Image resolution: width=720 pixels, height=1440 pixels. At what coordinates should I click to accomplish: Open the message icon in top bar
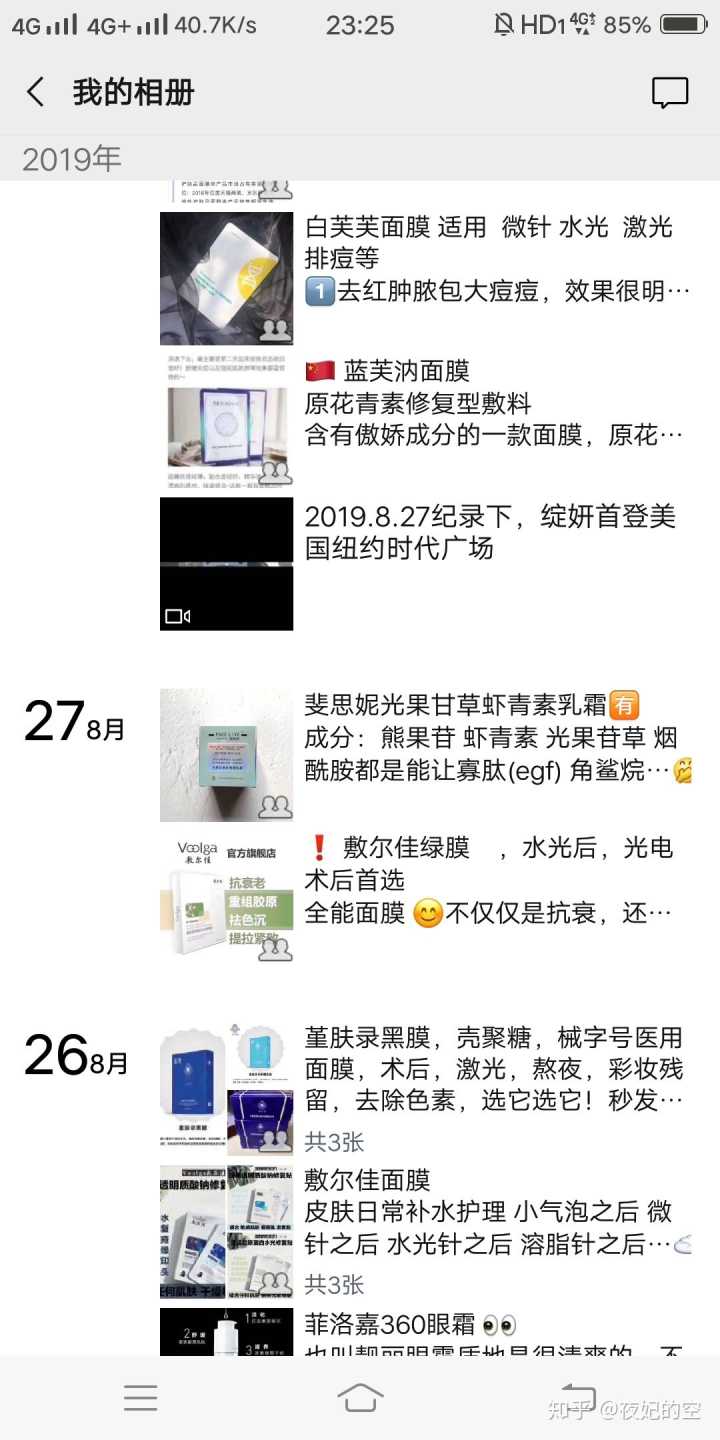pyautogui.click(x=669, y=93)
